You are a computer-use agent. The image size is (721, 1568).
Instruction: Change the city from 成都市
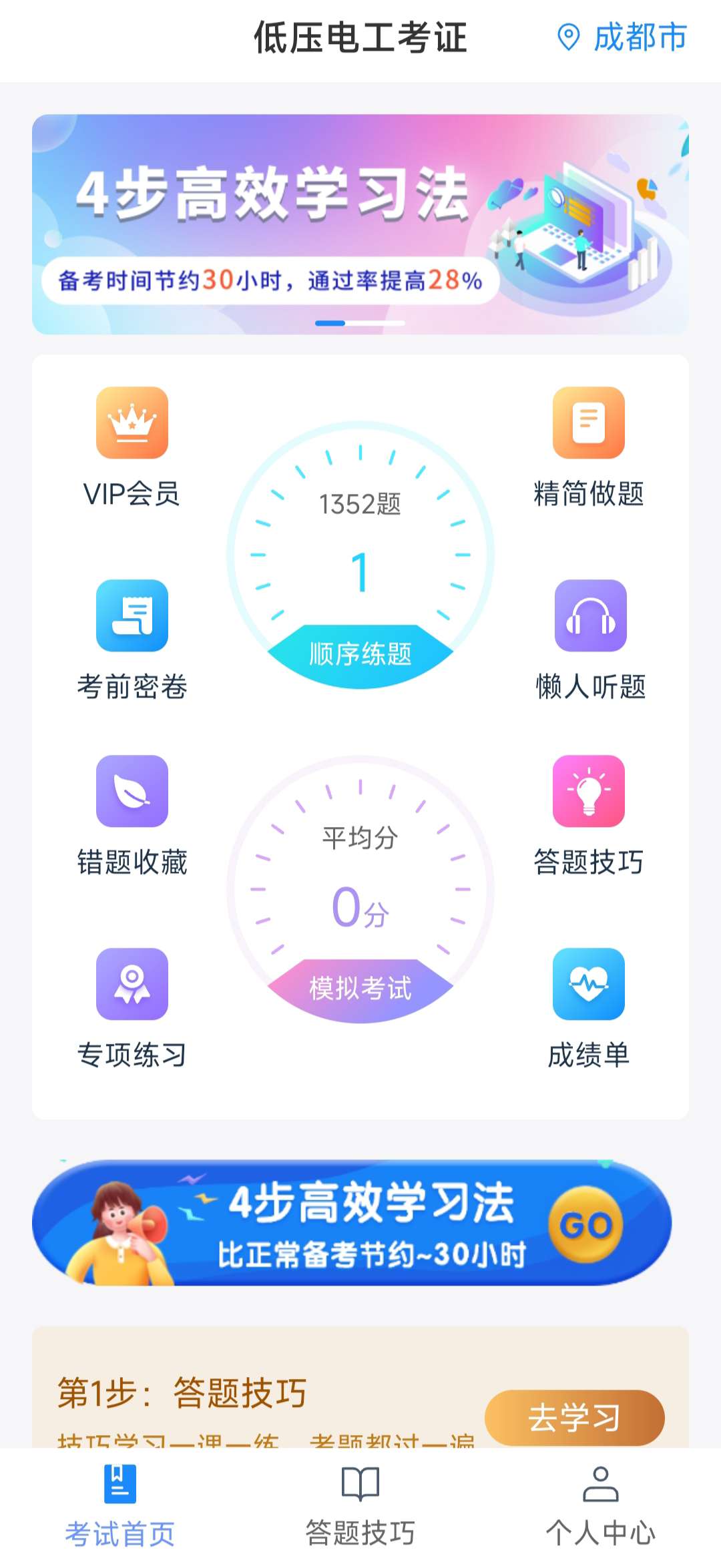coord(622,37)
